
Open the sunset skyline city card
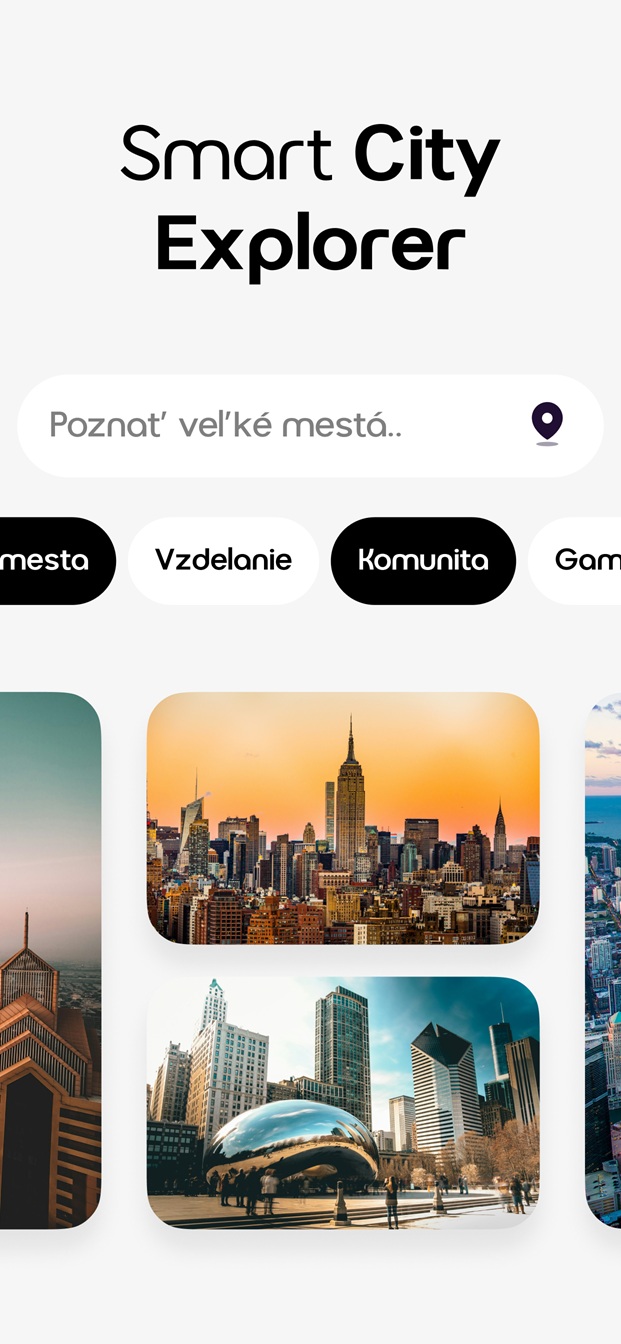(x=343, y=818)
